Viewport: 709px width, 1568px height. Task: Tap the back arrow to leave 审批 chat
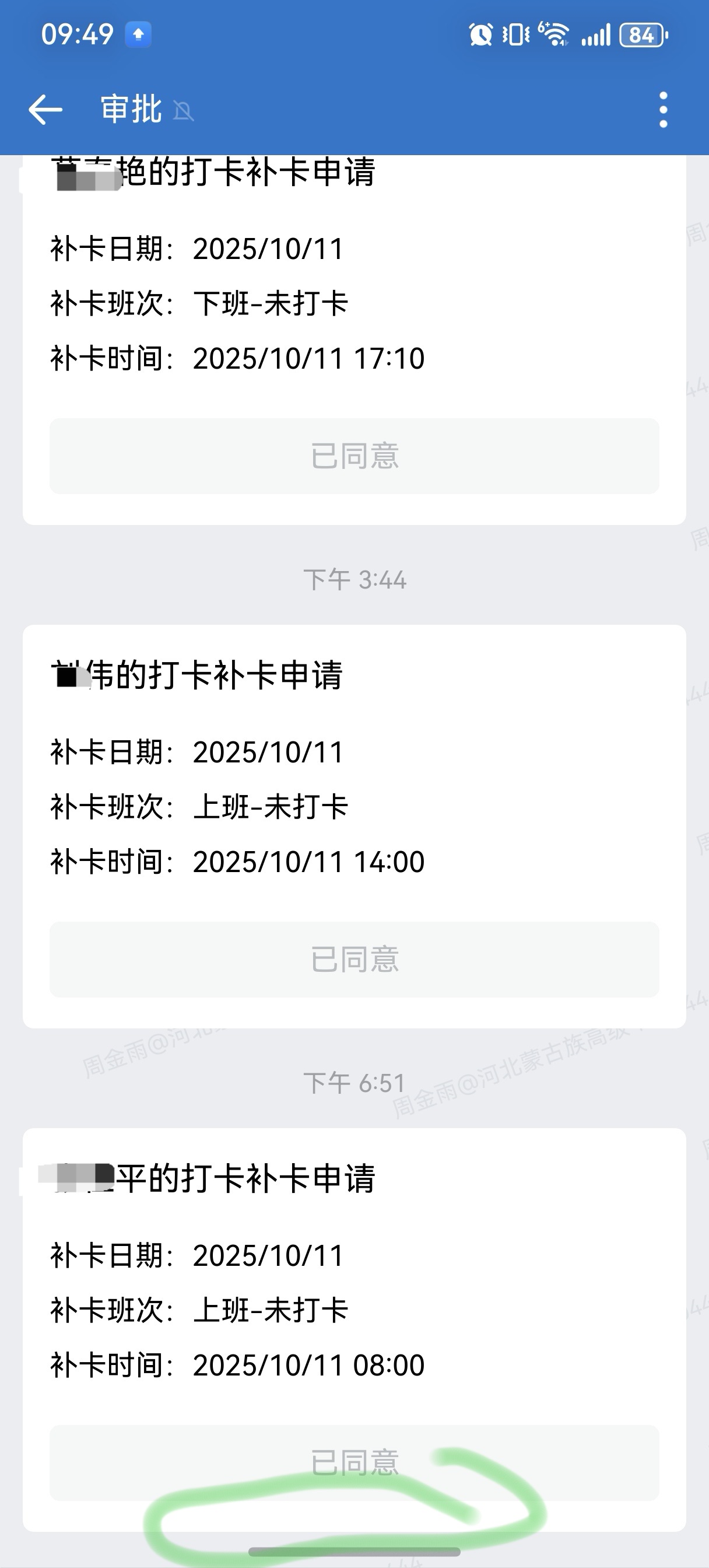tap(44, 110)
